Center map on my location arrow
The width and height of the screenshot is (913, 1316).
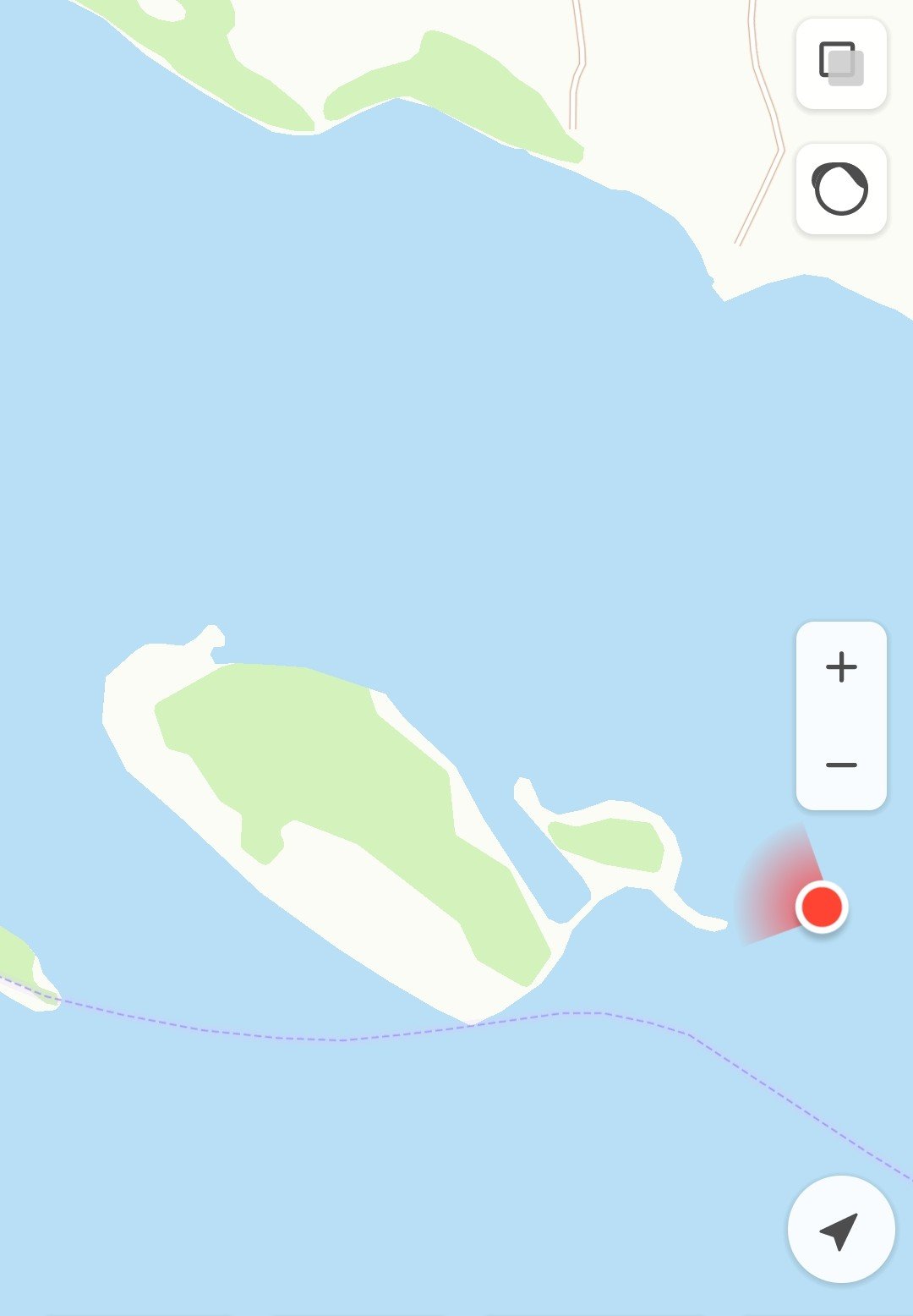coord(840,1229)
